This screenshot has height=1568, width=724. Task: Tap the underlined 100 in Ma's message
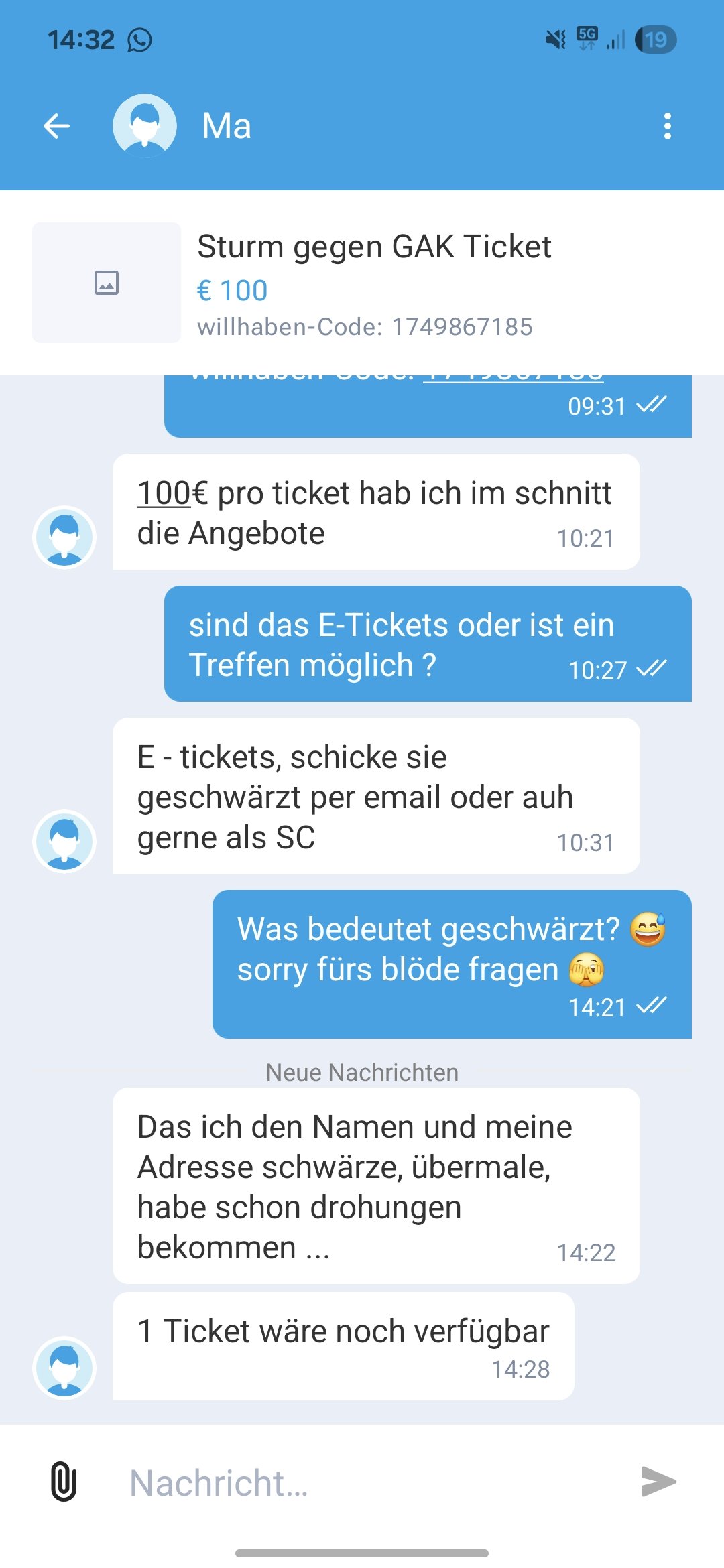tap(164, 494)
